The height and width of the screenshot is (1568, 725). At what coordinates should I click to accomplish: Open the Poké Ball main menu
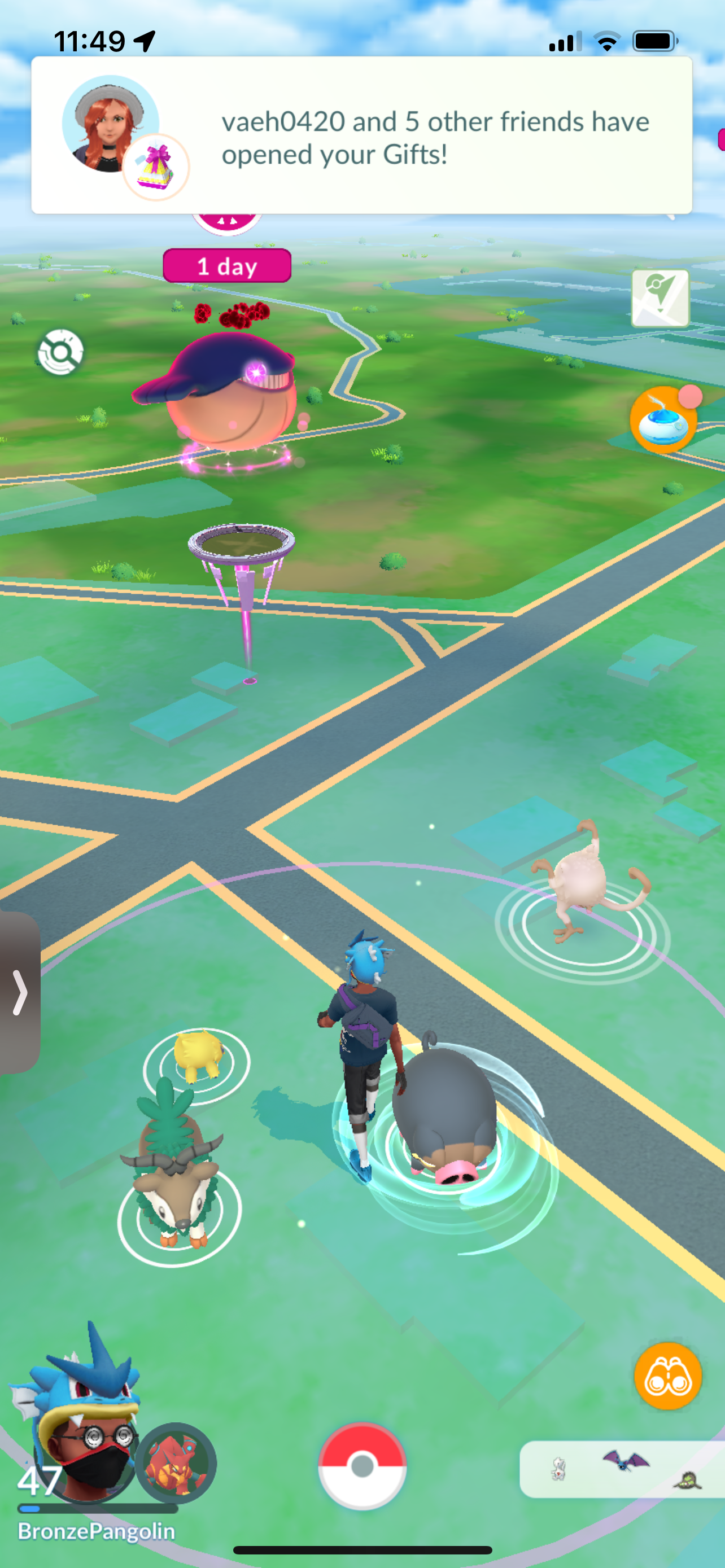click(x=362, y=1466)
